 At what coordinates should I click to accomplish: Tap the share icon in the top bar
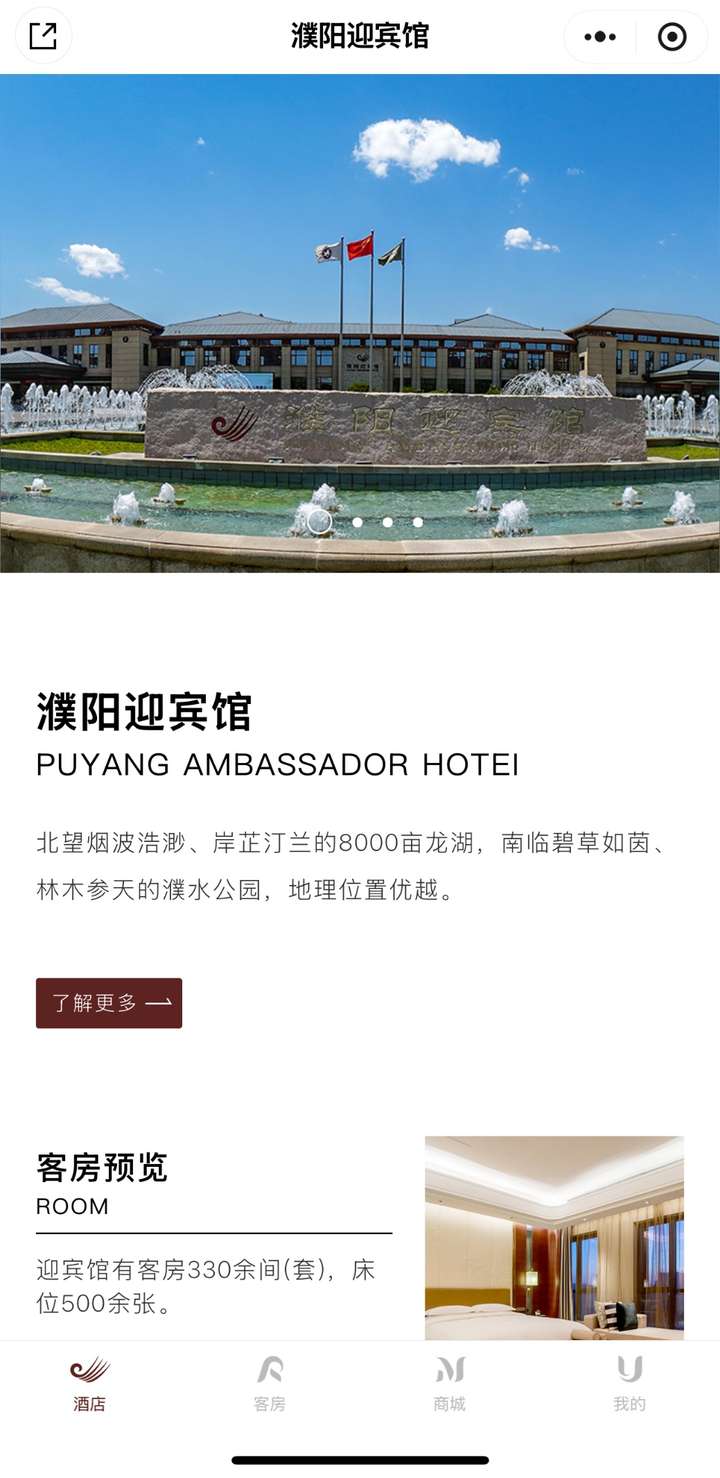tap(43, 37)
